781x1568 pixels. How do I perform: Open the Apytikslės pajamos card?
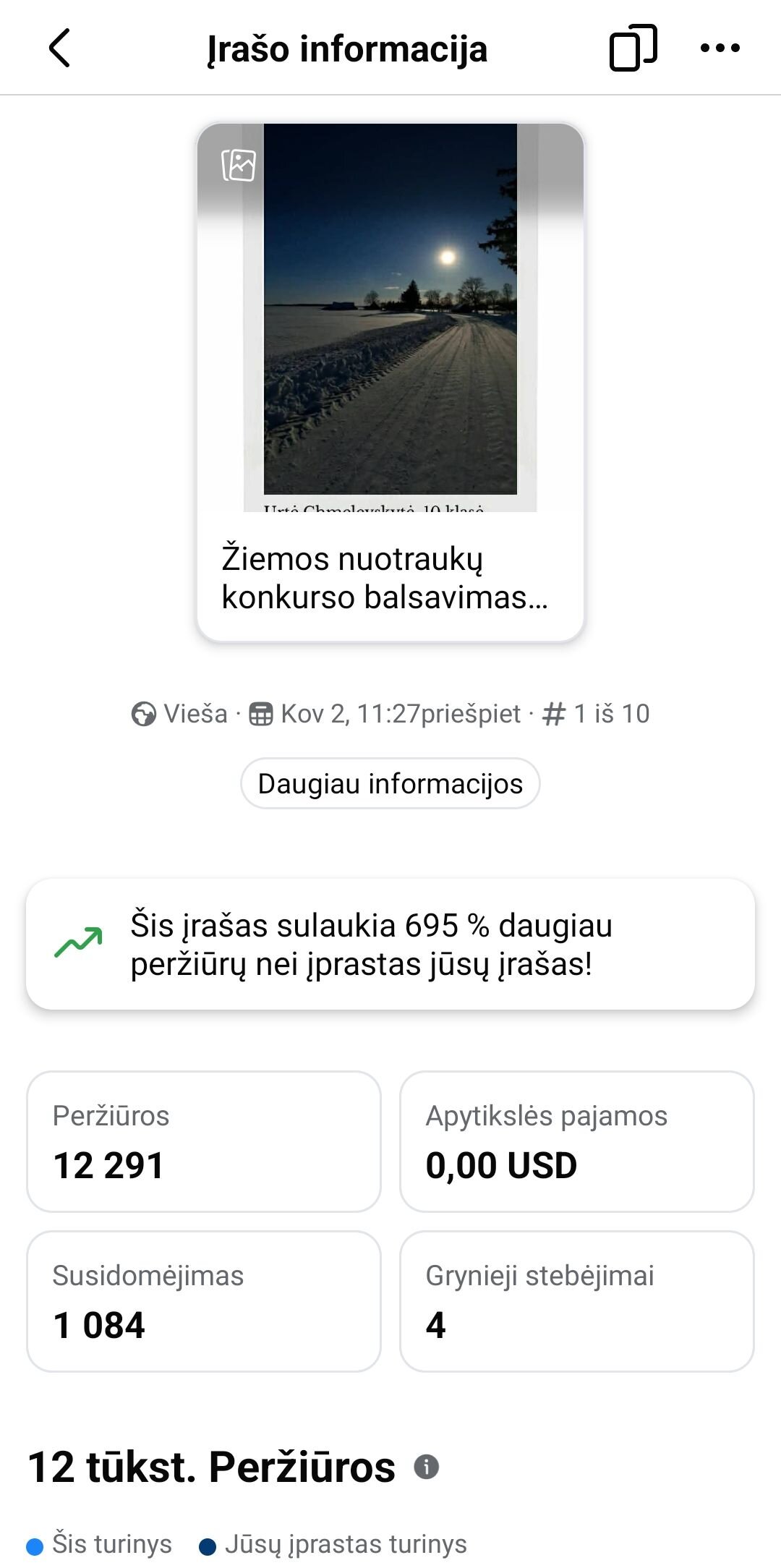(576, 1141)
